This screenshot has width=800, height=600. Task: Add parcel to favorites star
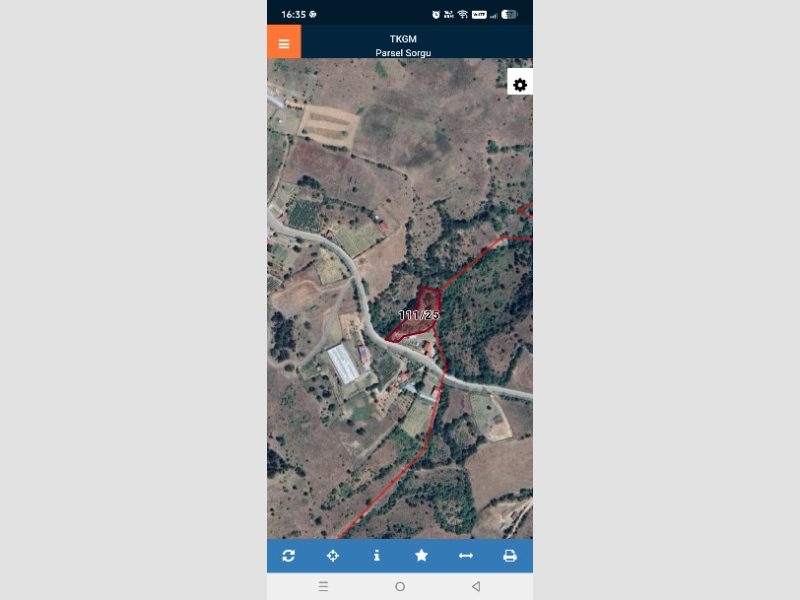tap(421, 556)
